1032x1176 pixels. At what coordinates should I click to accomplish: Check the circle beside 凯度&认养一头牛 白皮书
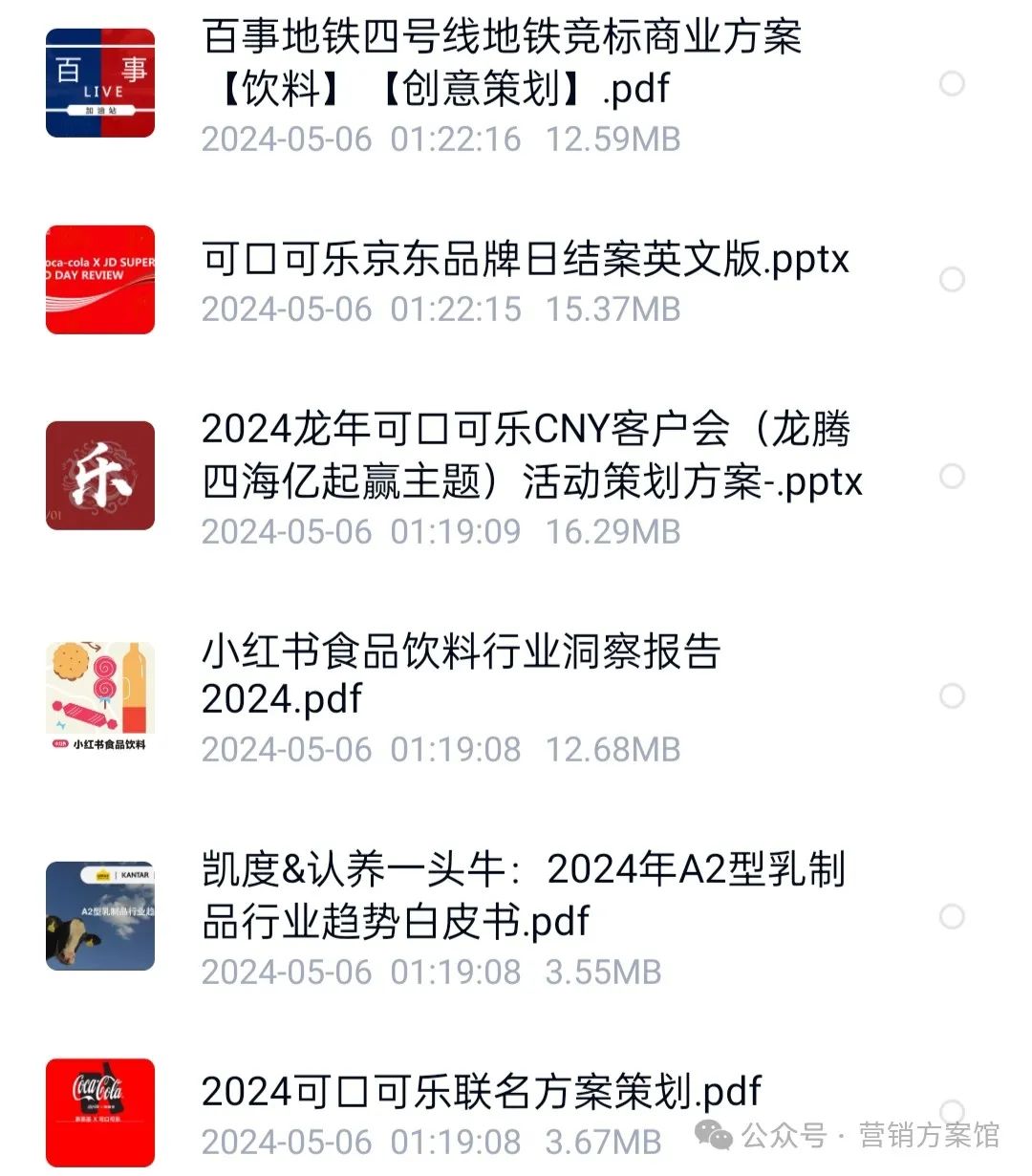click(952, 917)
